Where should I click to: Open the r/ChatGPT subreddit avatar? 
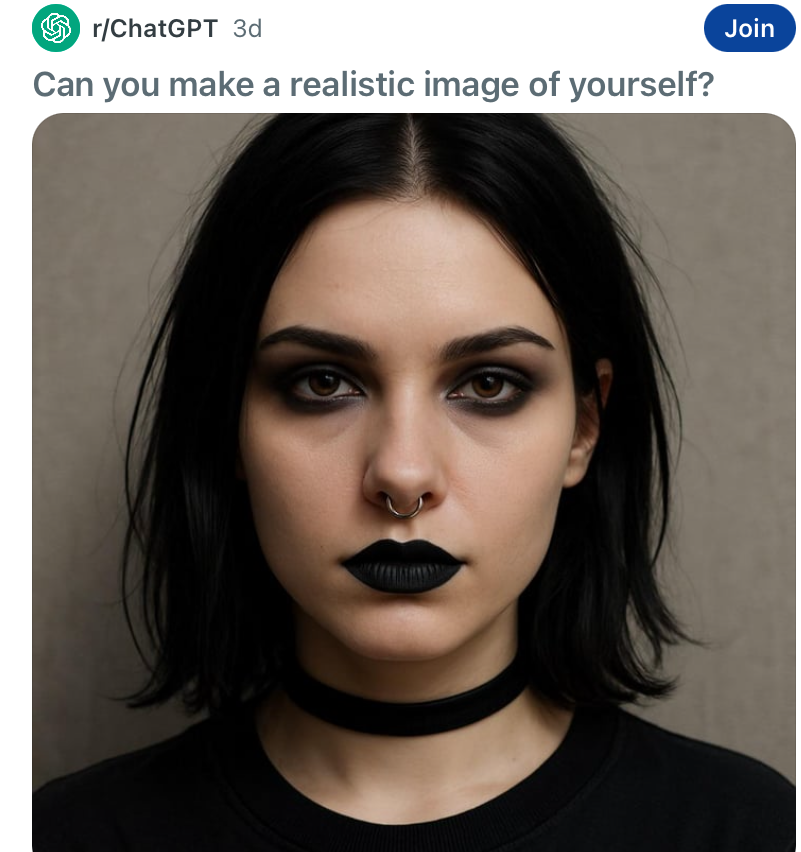(55, 28)
